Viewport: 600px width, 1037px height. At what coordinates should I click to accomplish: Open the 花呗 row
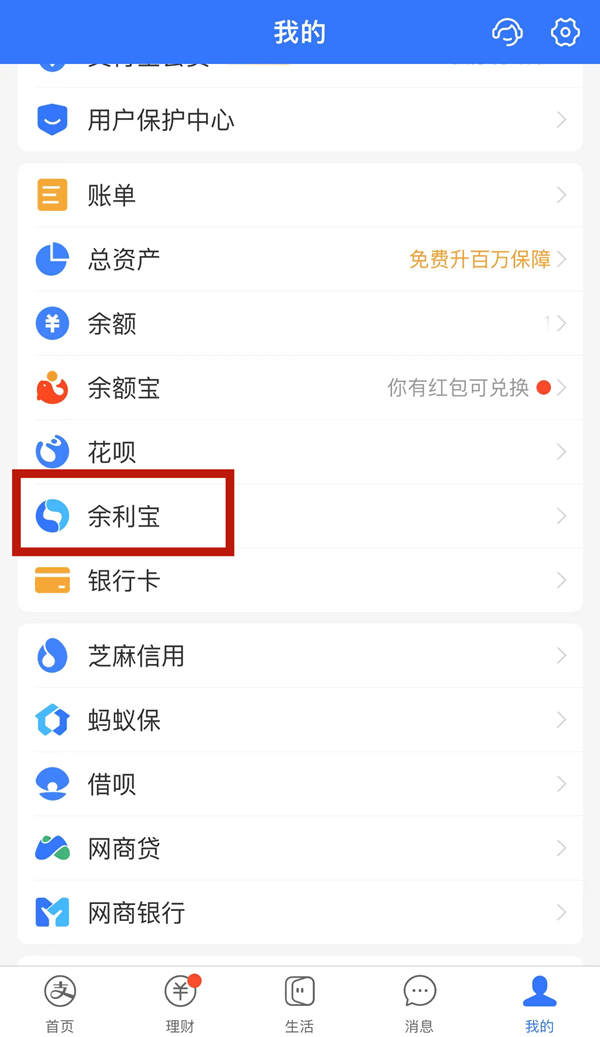point(300,452)
